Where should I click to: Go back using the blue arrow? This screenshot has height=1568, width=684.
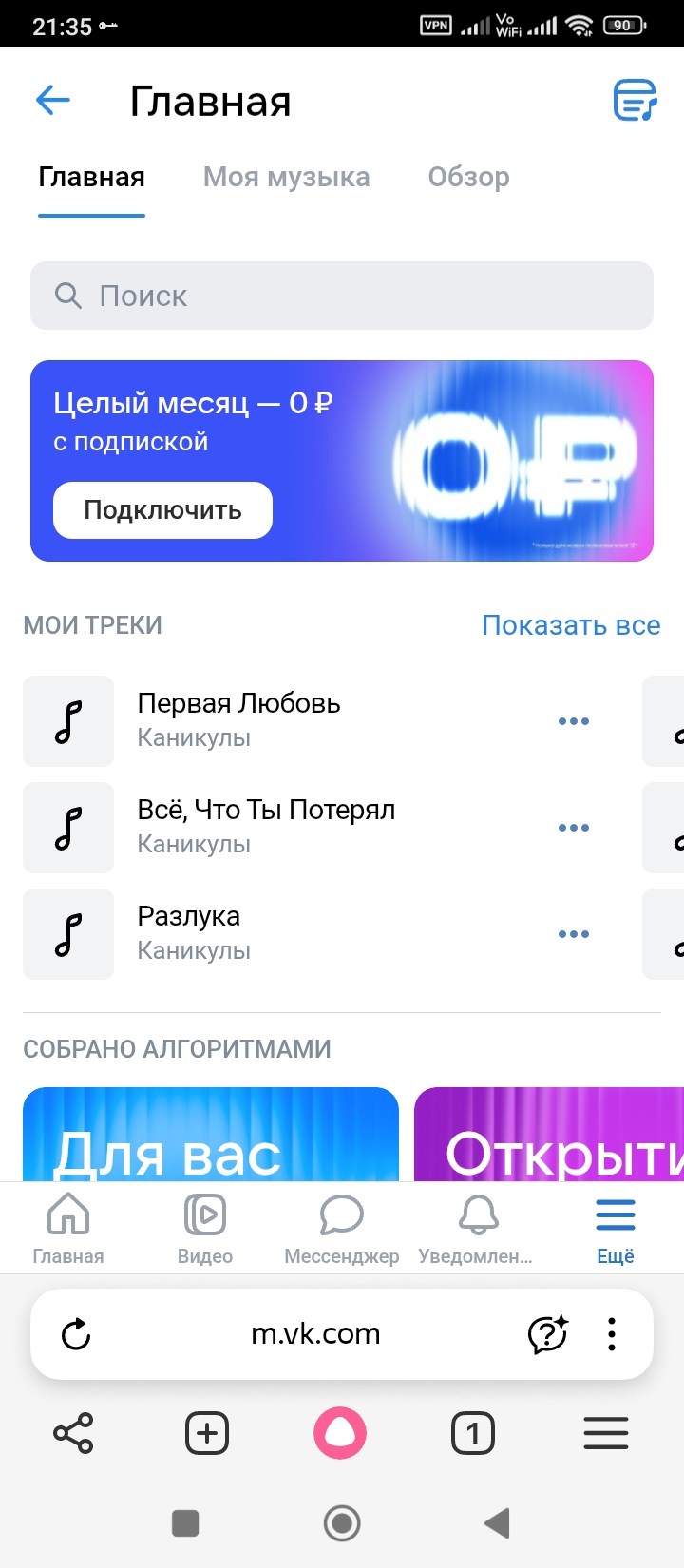tap(53, 99)
